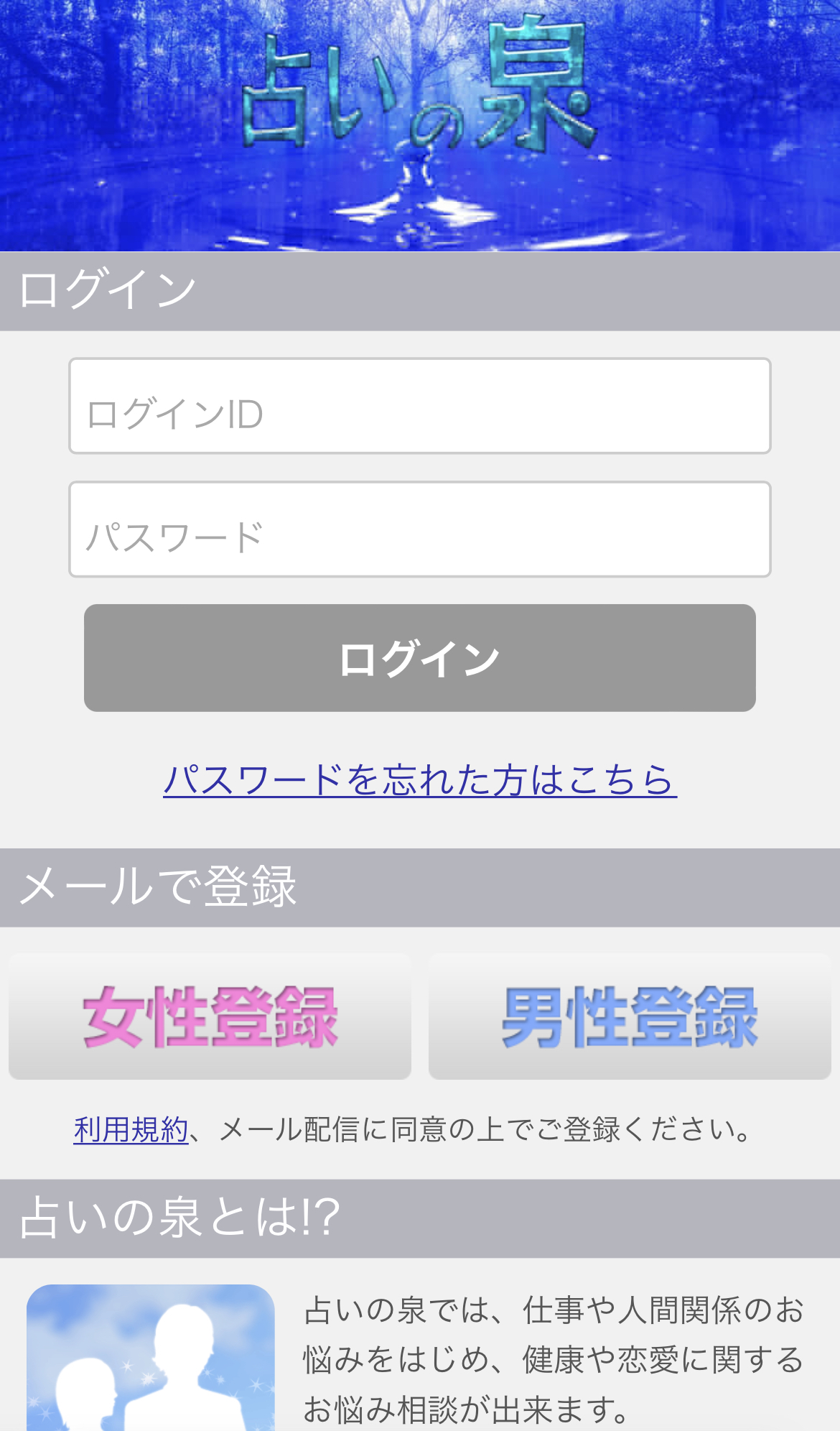Tap the gray ログイン button
This screenshot has width=840, height=1431.
pyautogui.click(x=420, y=658)
